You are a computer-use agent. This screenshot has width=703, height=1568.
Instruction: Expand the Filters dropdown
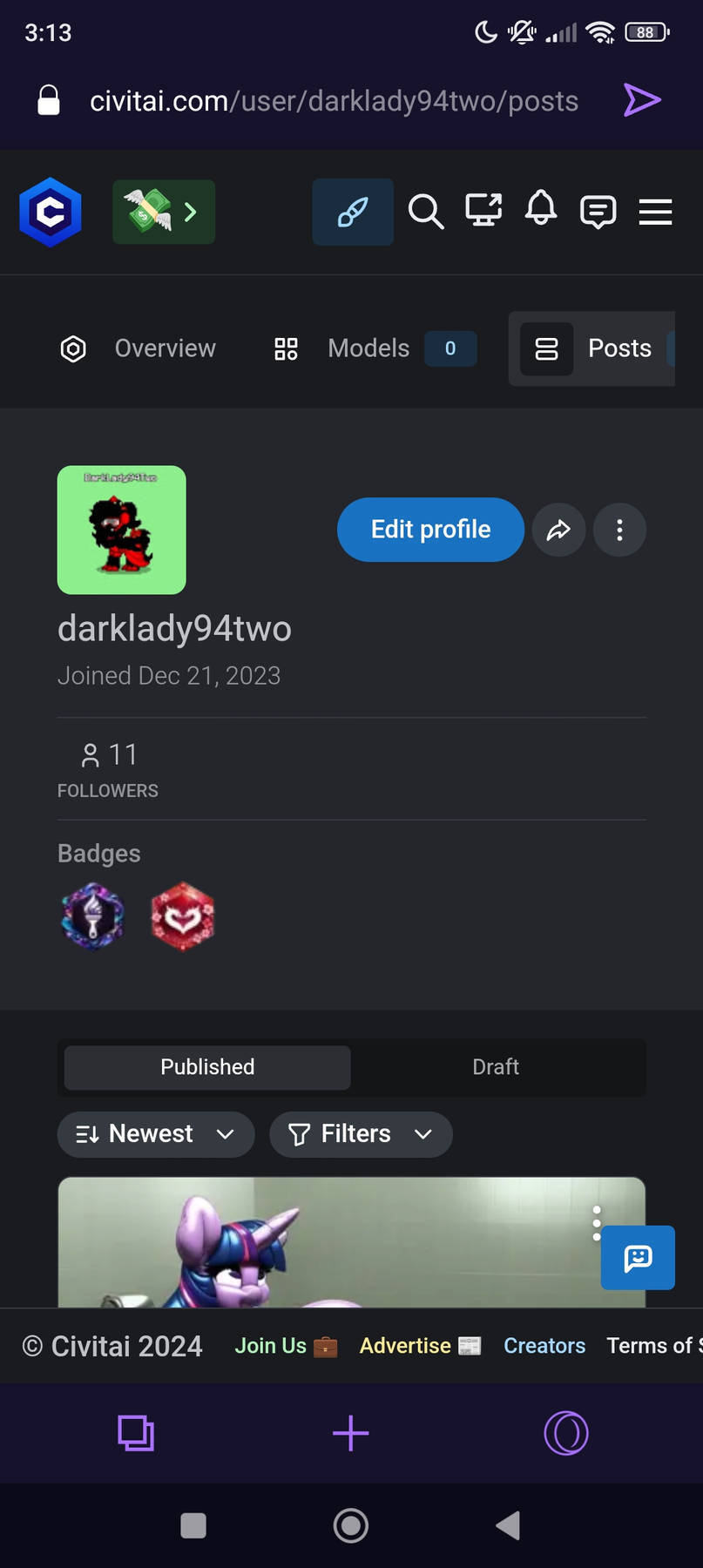361,1134
